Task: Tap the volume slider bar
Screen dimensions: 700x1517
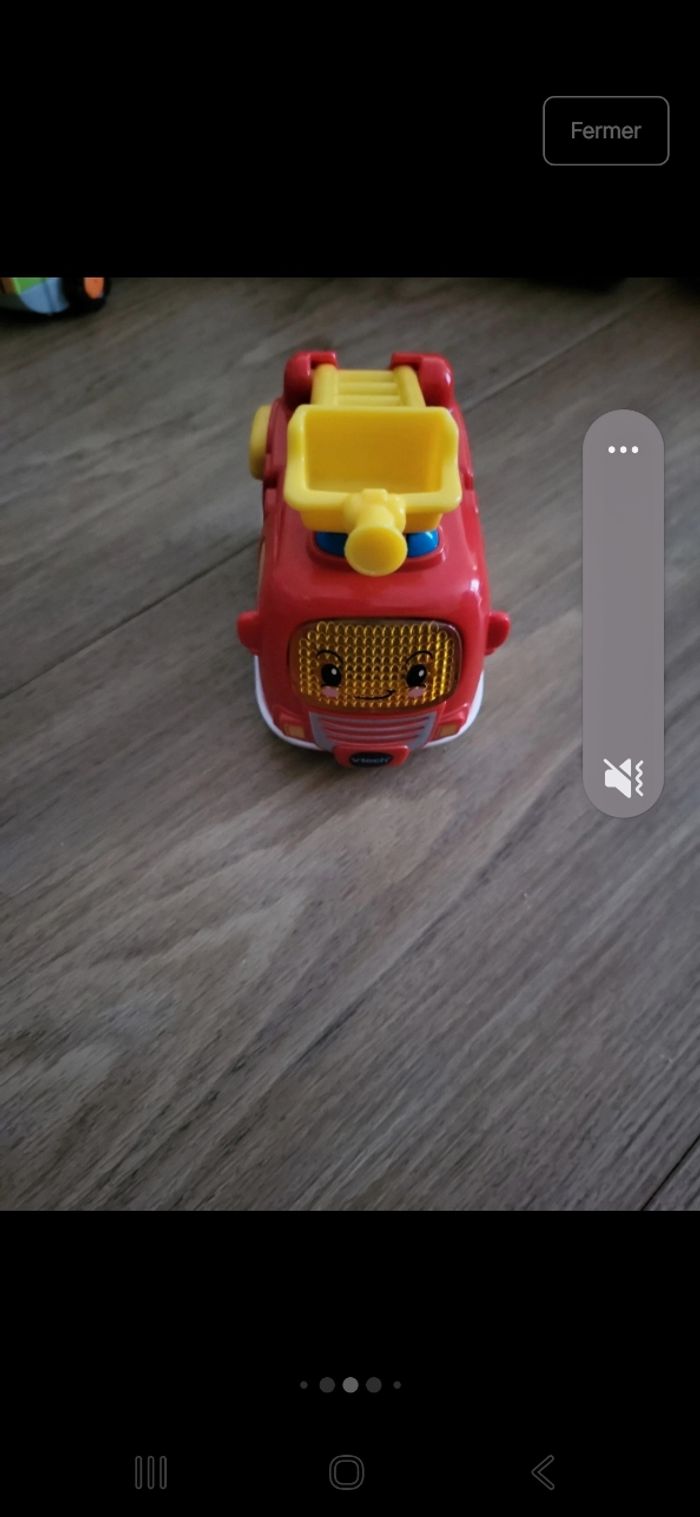Action: pyautogui.click(x=623, y=610)
